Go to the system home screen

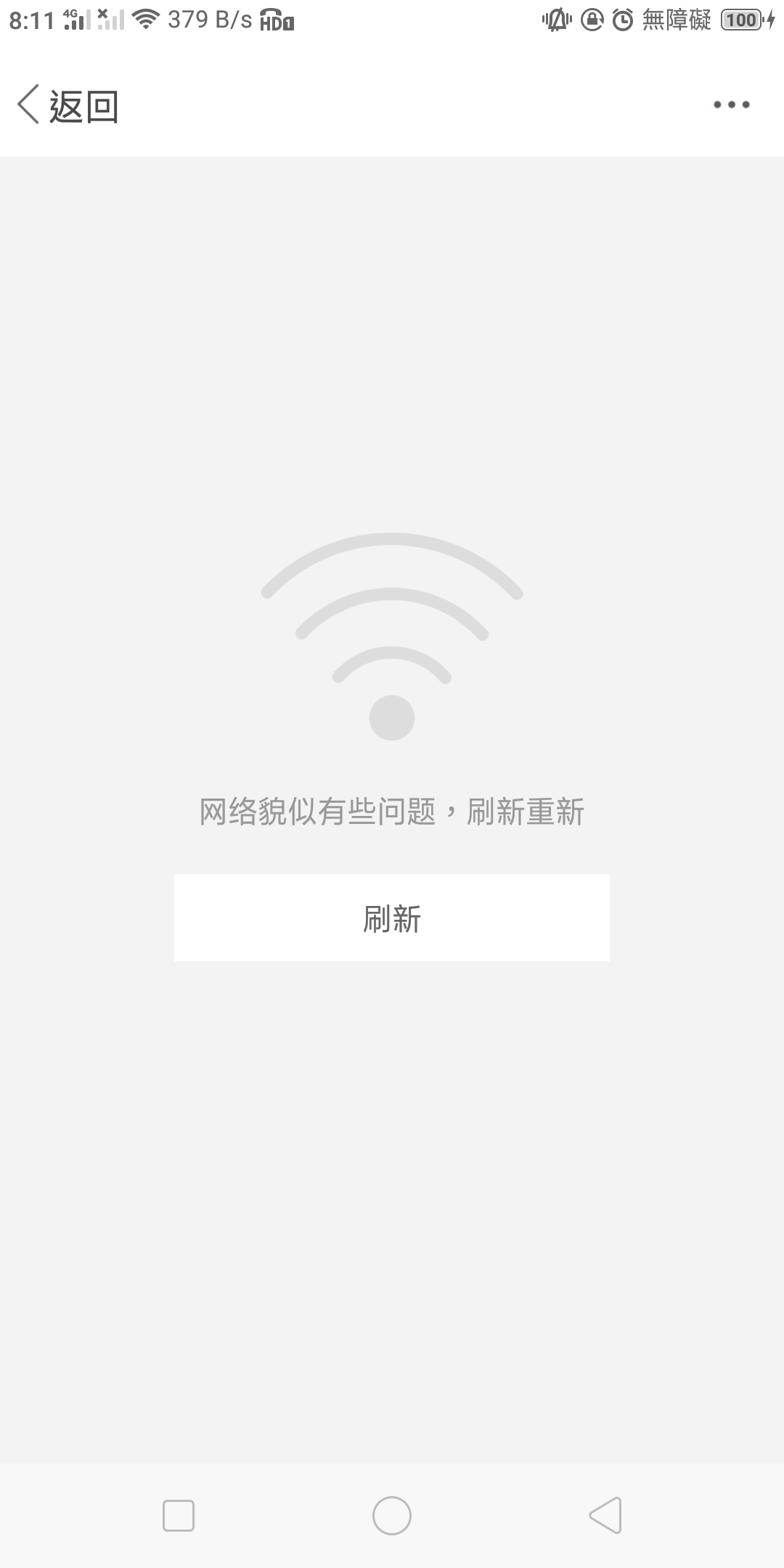[x=392, y=1516]
